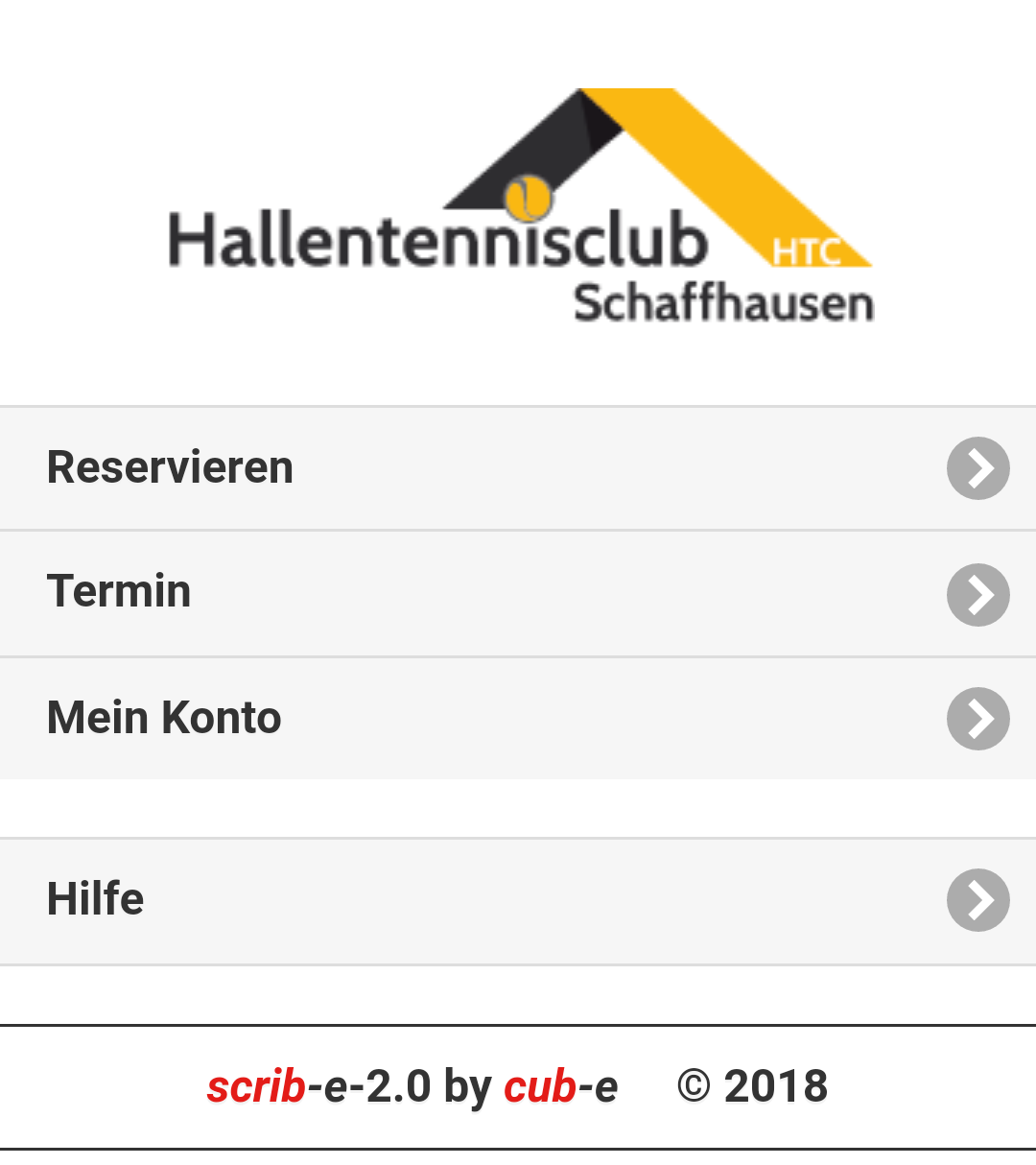This screenshot has height=1165, width=1036.
Task: Open the Hilfe page
Action: (x=518, y=900)
